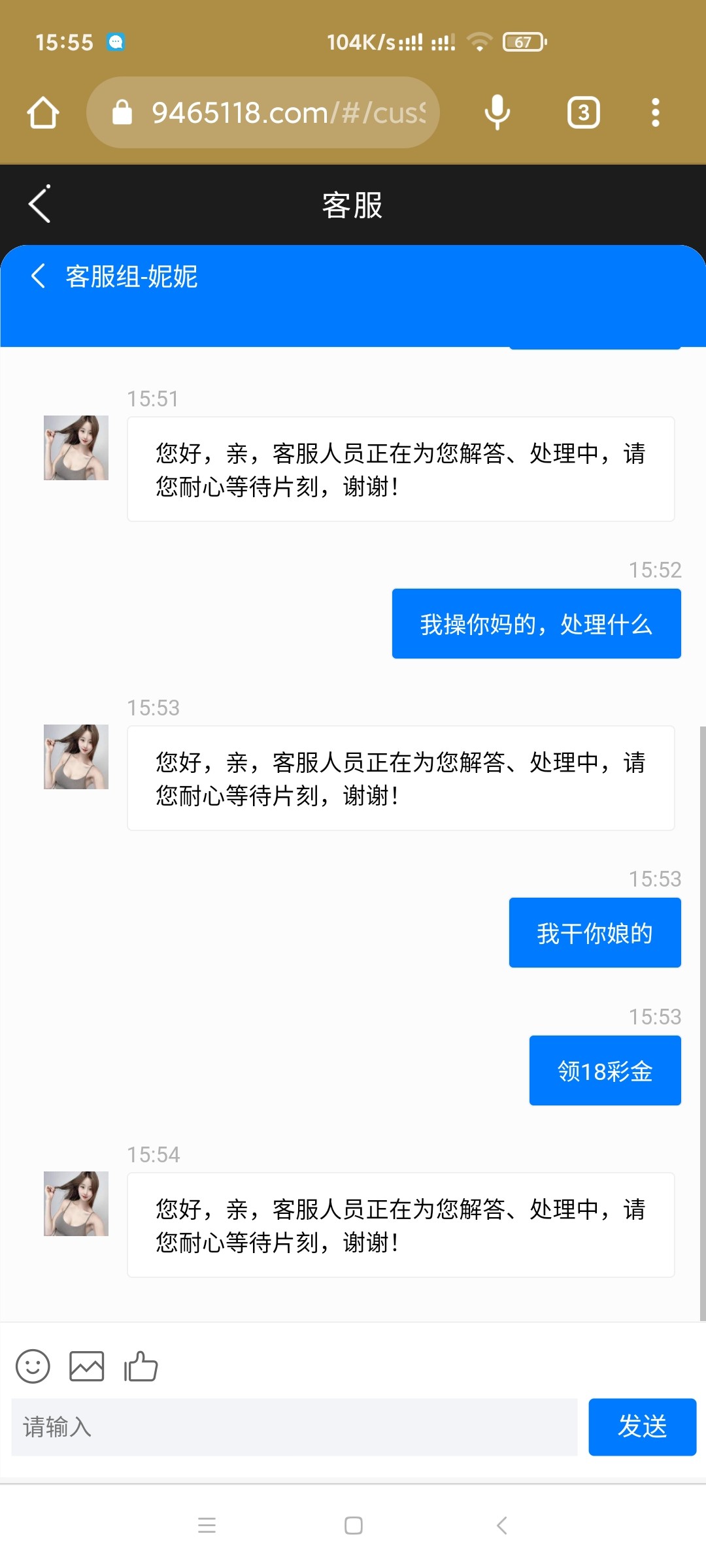Viewport: 706px width, 1568px height.
Task: Focus the 请输入 message field
Action: pos(294,1427)
